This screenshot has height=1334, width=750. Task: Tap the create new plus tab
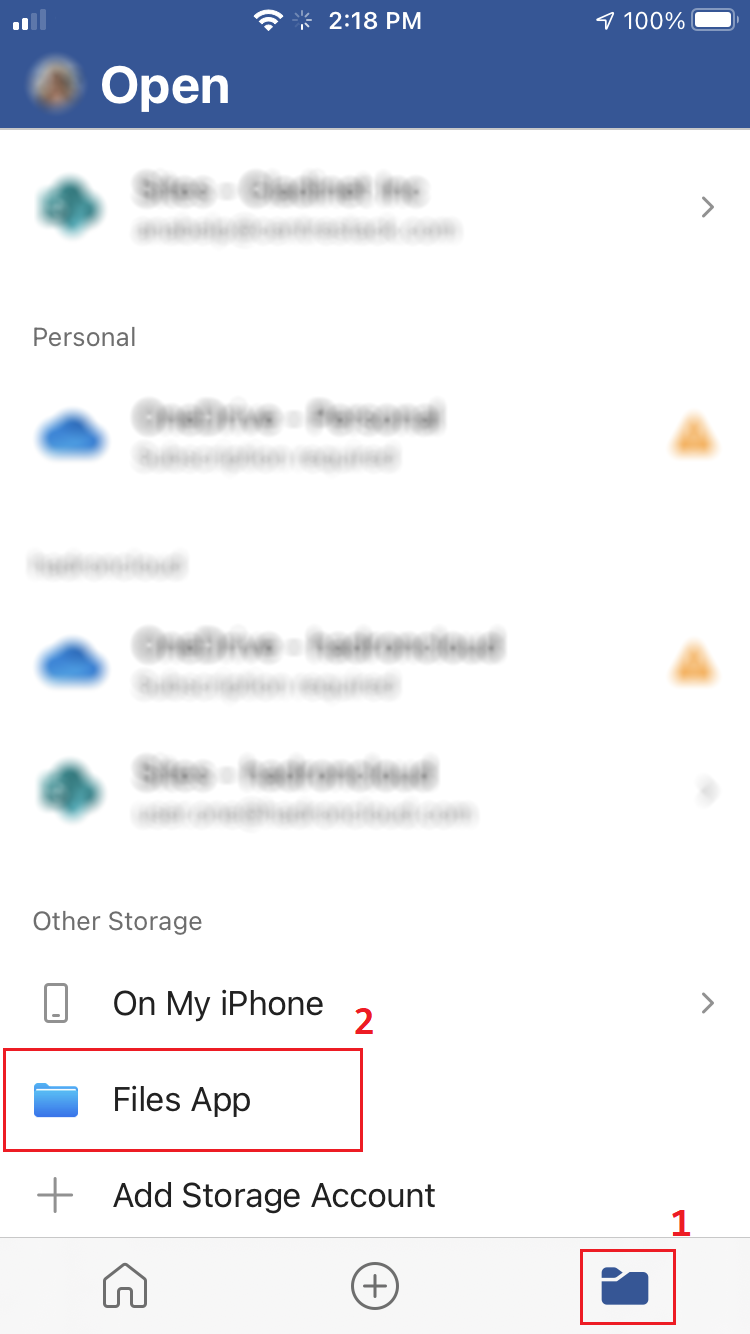coord(375,1285)
